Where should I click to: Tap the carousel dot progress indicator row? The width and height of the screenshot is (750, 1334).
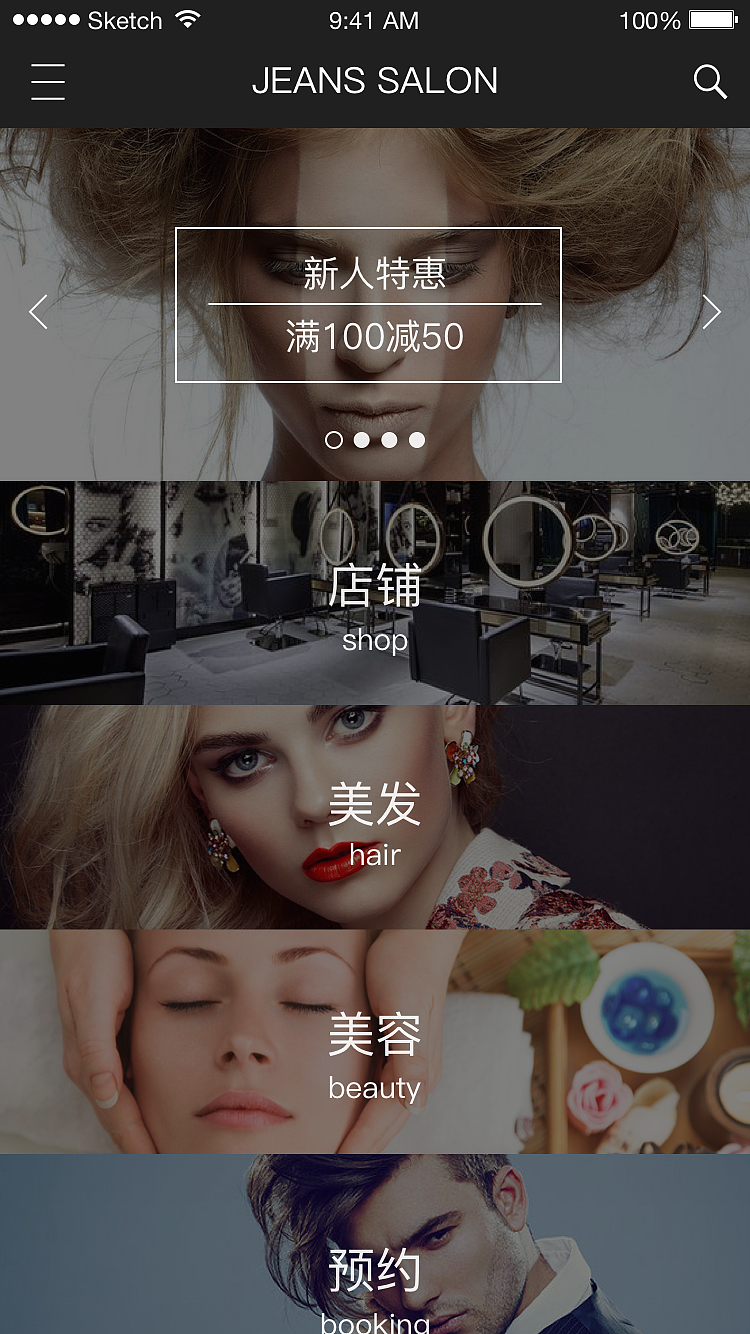[x=375, y=440]
